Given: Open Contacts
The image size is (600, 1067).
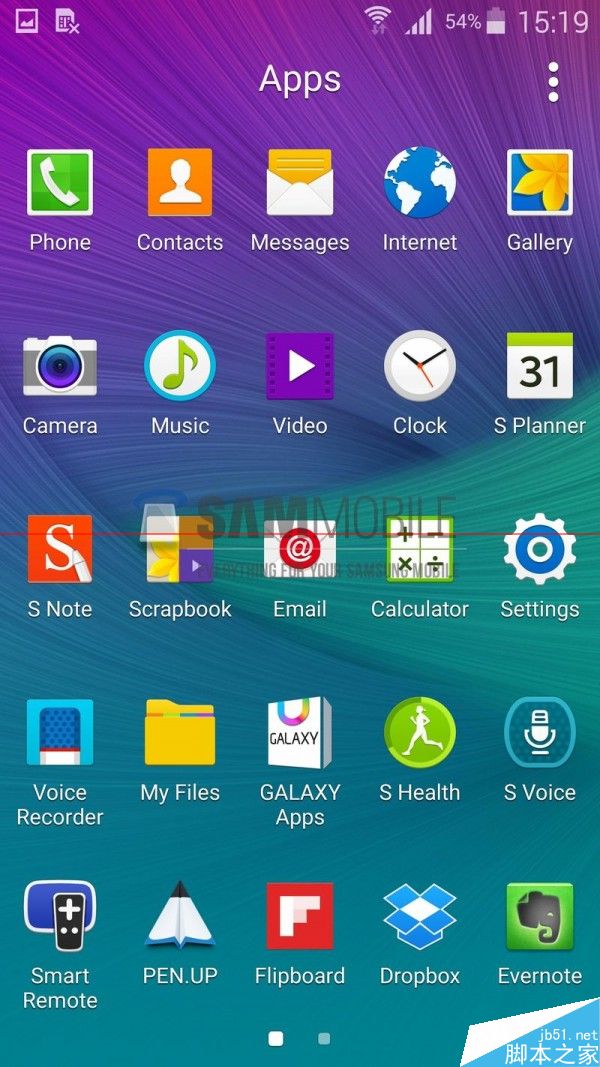Looking at the screenshot, I should [180, 183].
